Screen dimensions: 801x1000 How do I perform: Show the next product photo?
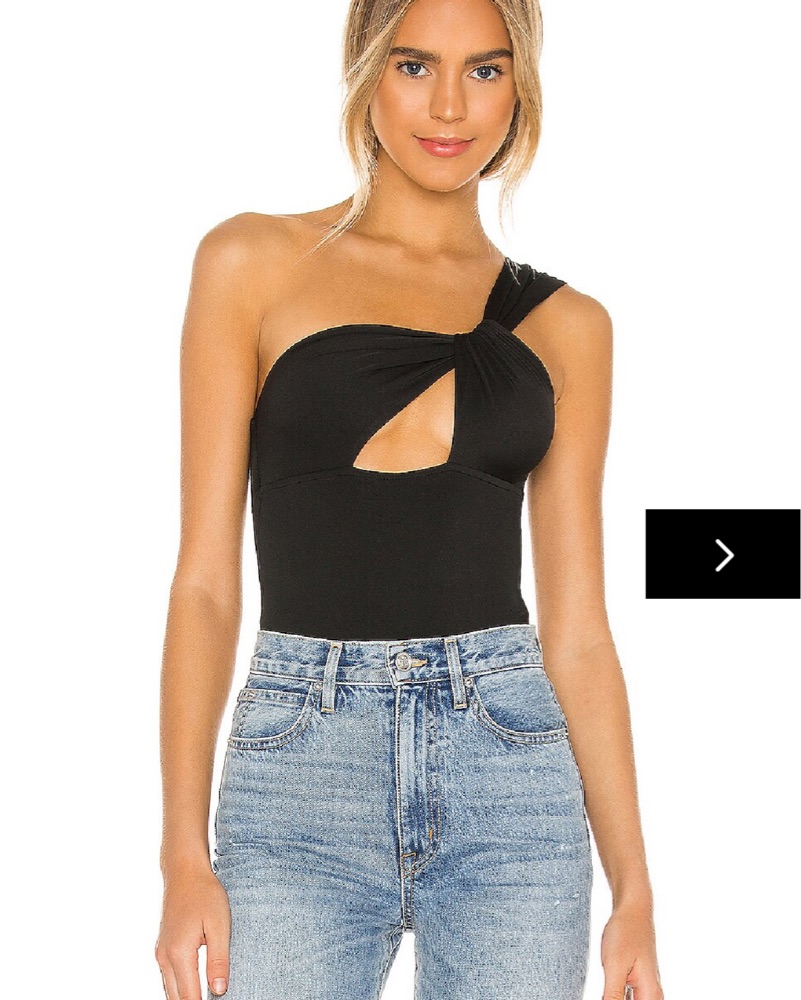click(723, 554)
